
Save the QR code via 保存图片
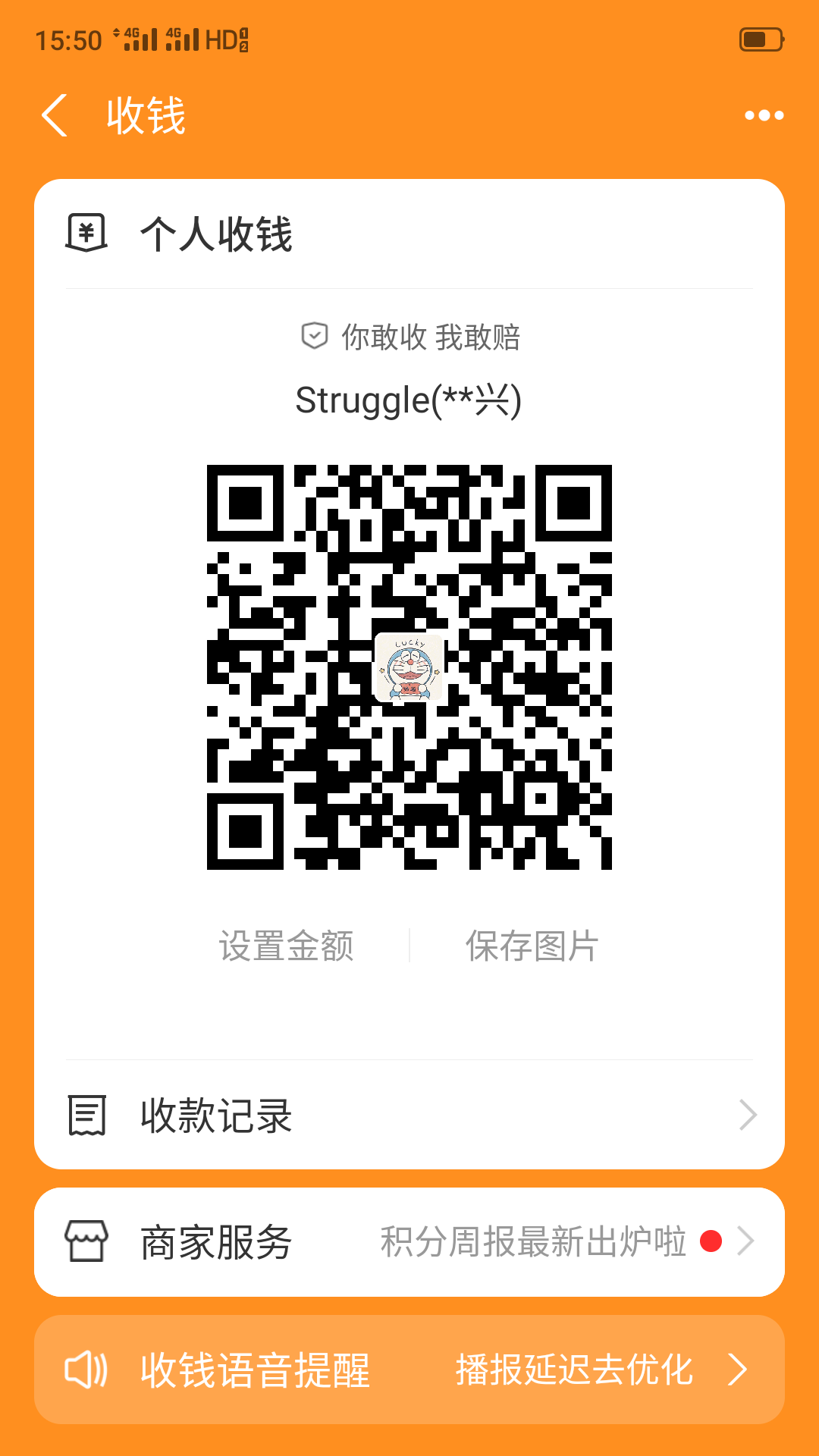click(532, 946)
